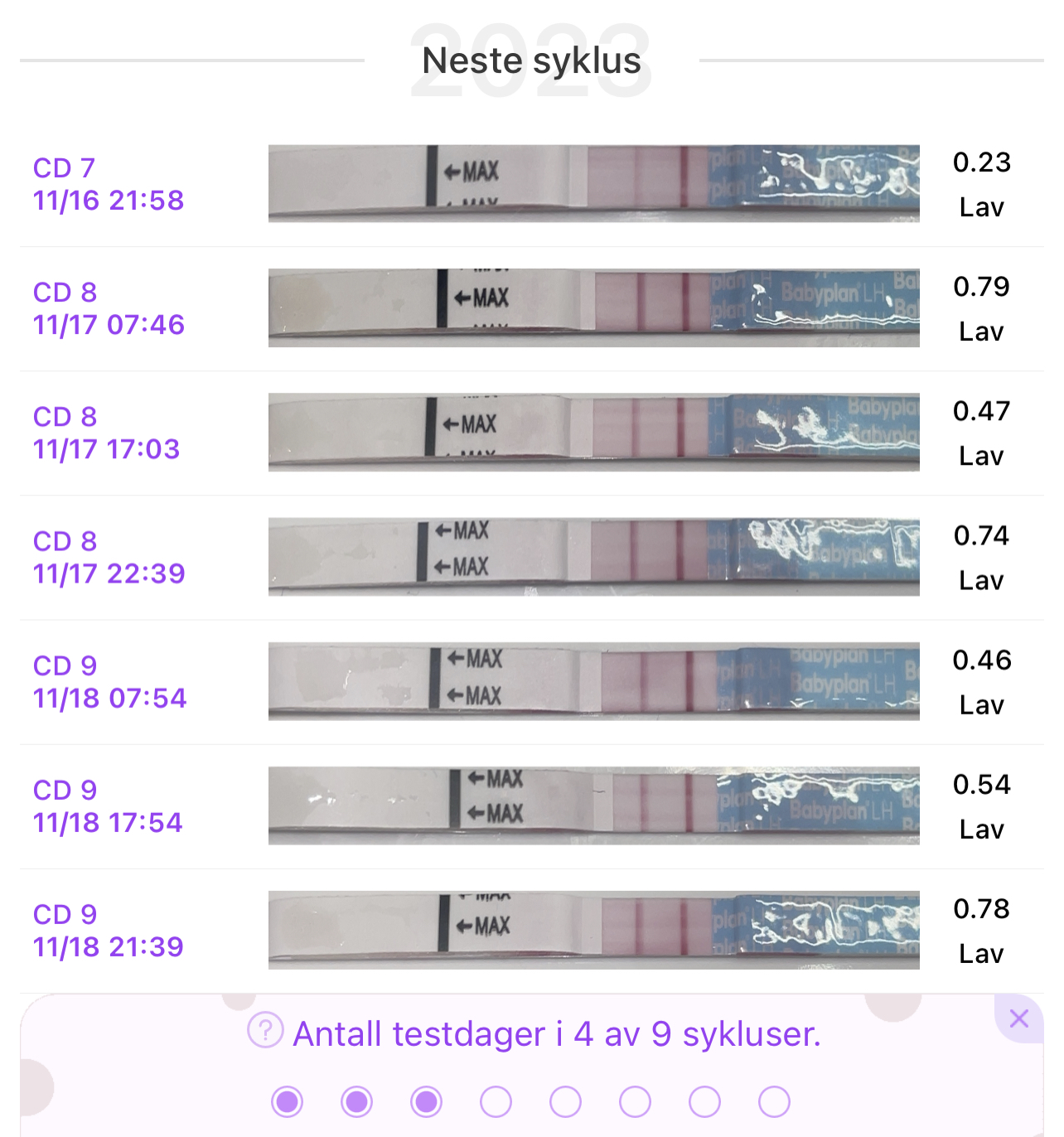The height and width of the screenshot is (1137, 1064).
Task: Open the CD 8 11/17 22:39 test entry
Action: click(530, 557)
